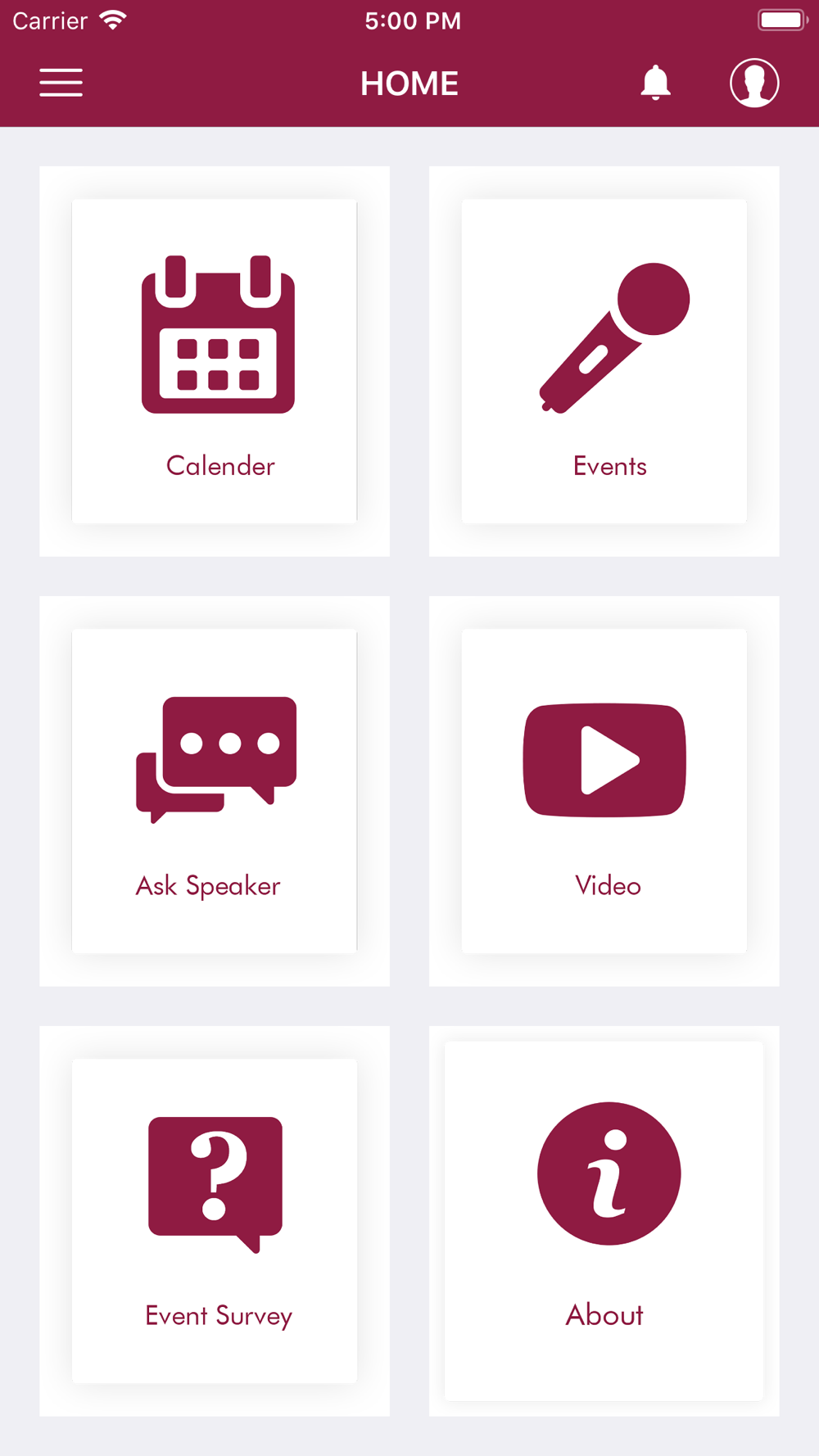Select the Ask Speaker card
This screenshot has width=819, height=1456.
215,791
